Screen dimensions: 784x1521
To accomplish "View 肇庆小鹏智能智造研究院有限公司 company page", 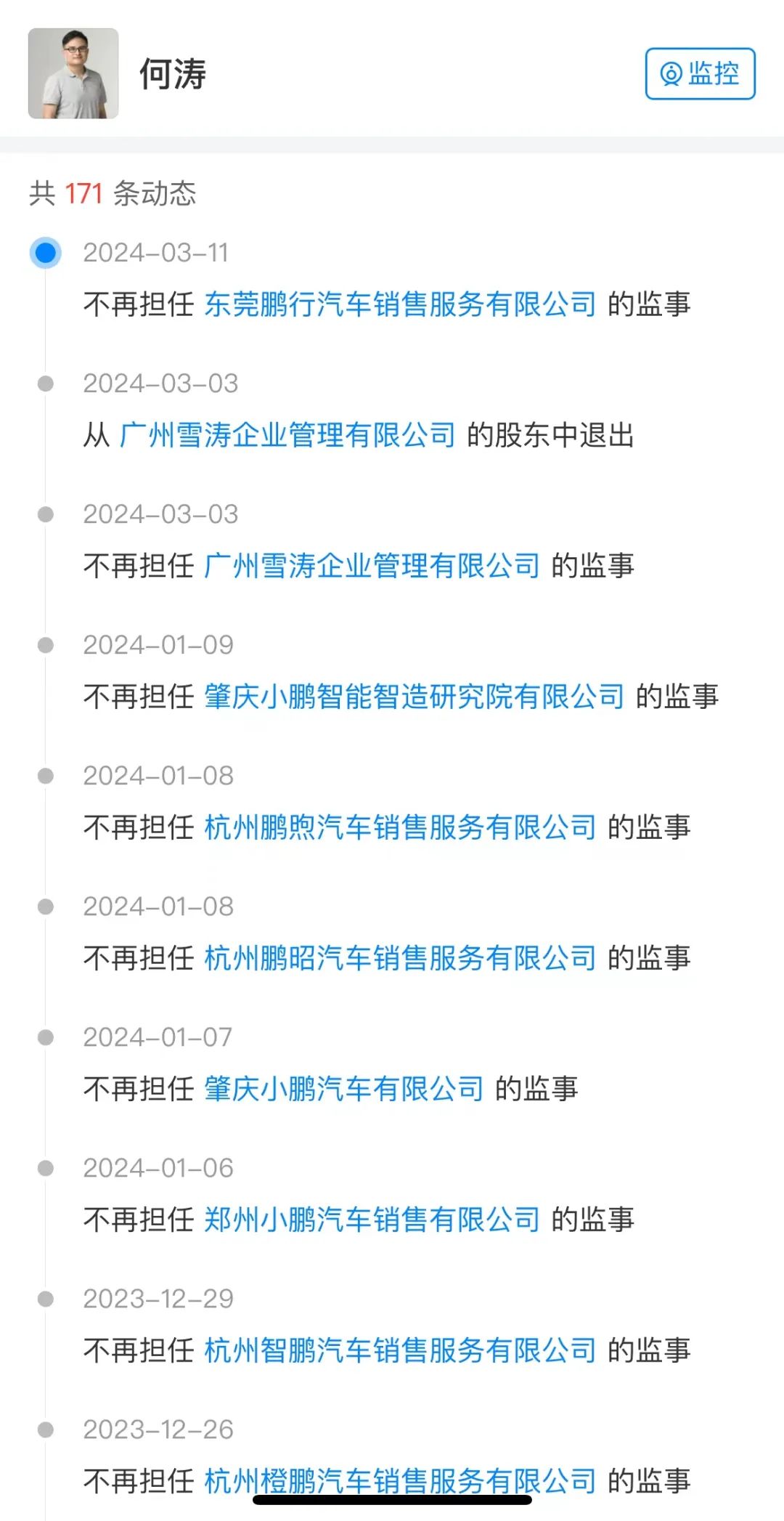I will click(x=414, y=697).
